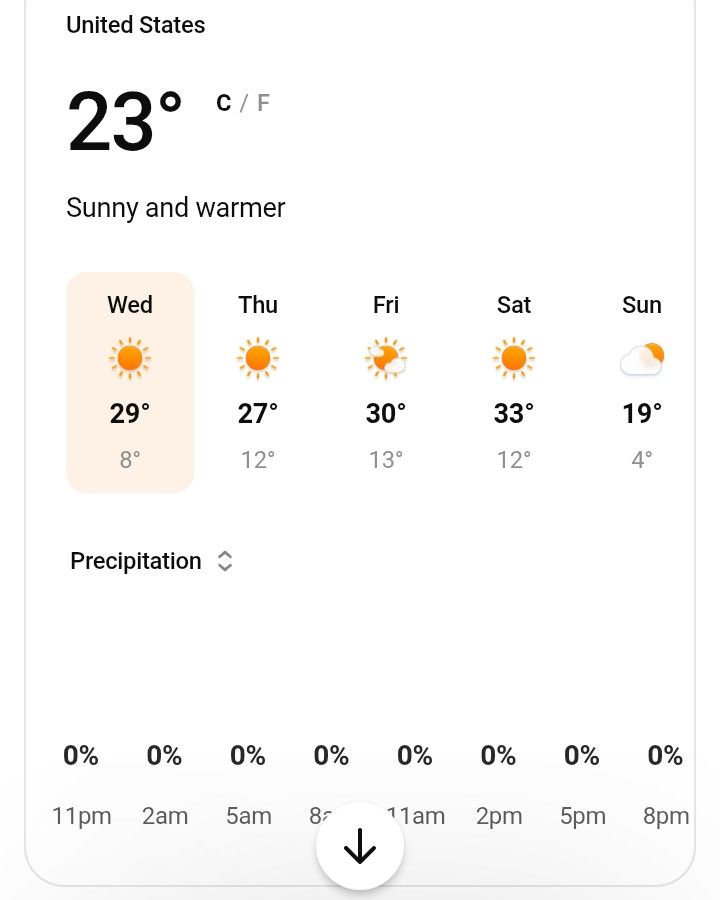Show Sat forecast details

tap(514, 382)
